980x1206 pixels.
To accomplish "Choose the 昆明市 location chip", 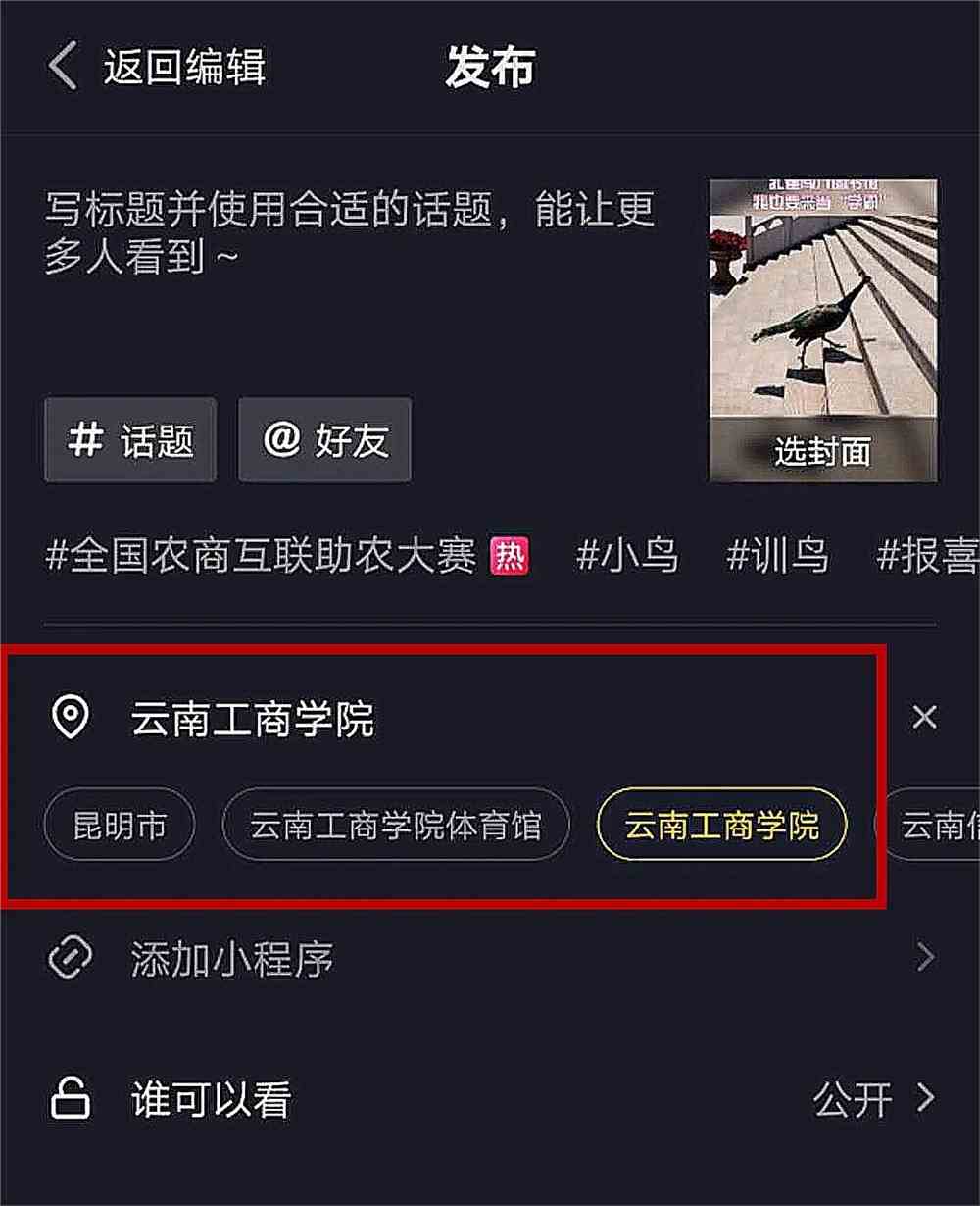I will pyautogui.click(x=120, y=825).
